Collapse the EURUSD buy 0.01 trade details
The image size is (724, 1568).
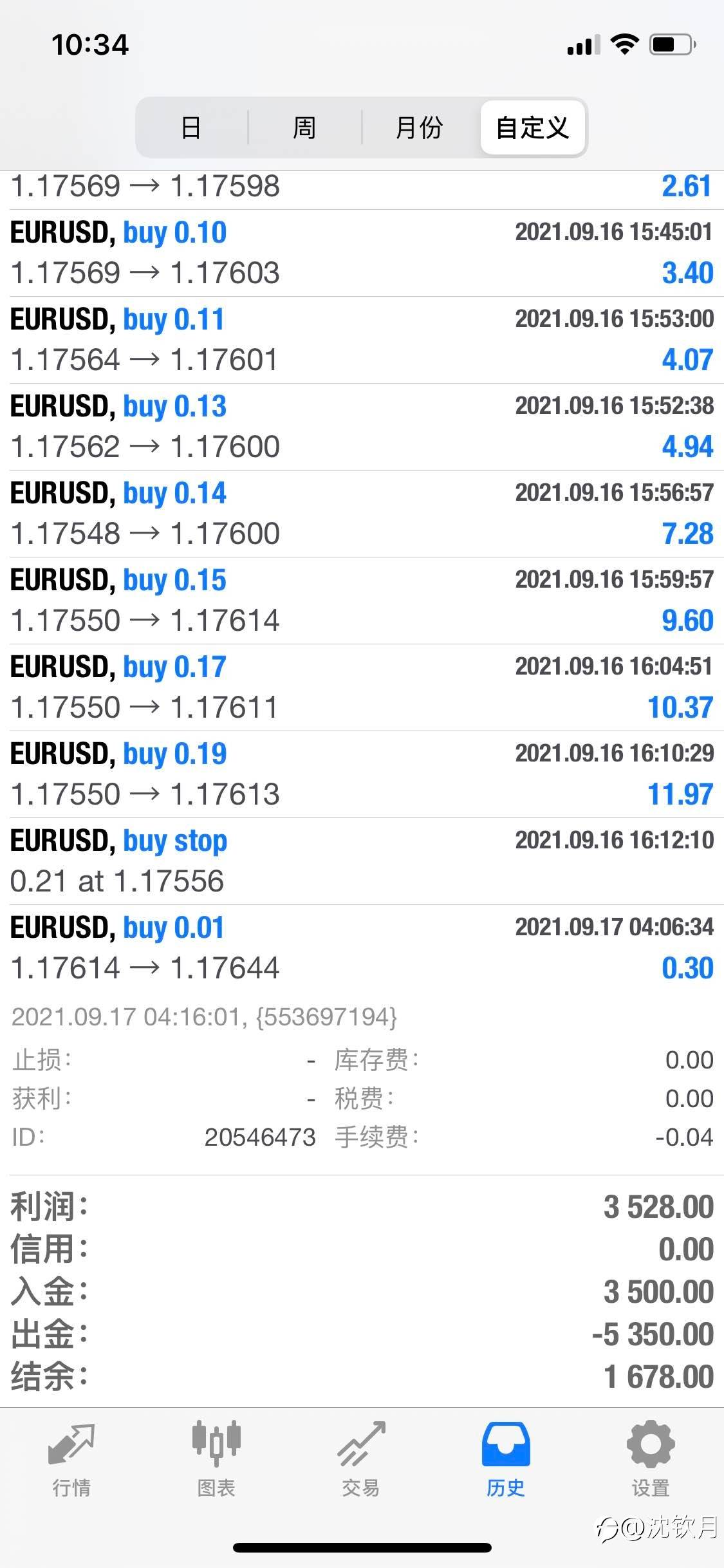coord(362,948)
